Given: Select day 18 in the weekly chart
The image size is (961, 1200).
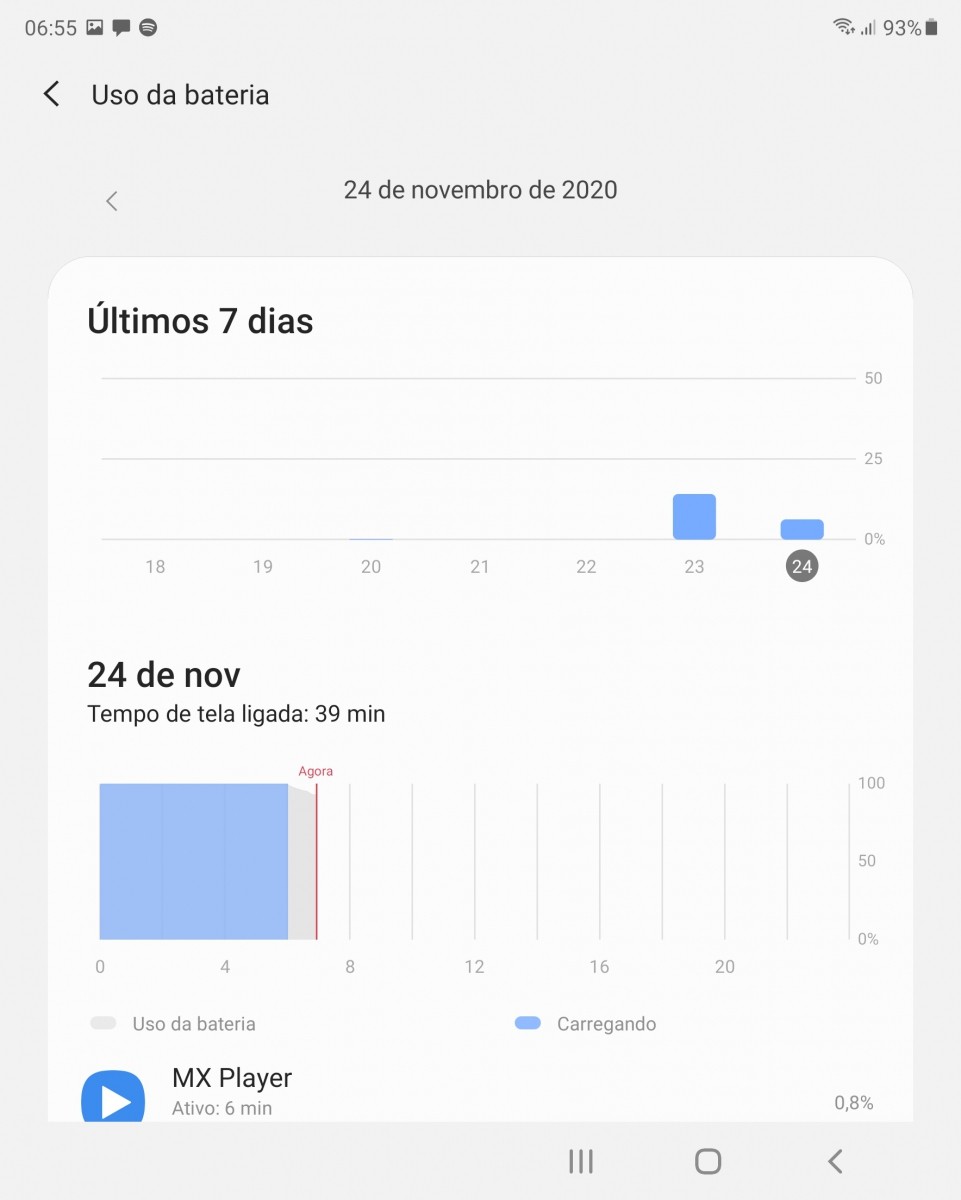Looking at the screenshot, I should 155,566.
